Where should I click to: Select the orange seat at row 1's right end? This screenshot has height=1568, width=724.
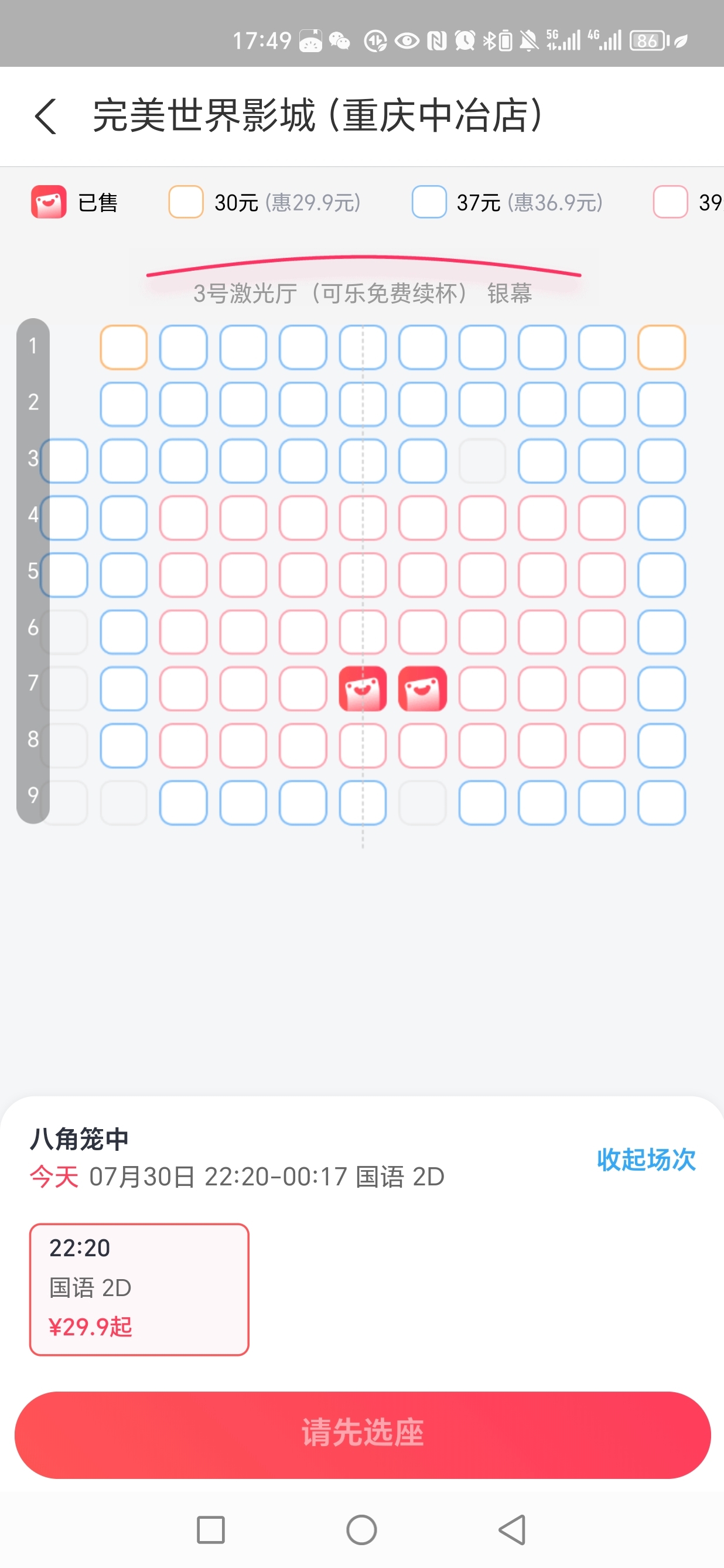pos(661,347)
